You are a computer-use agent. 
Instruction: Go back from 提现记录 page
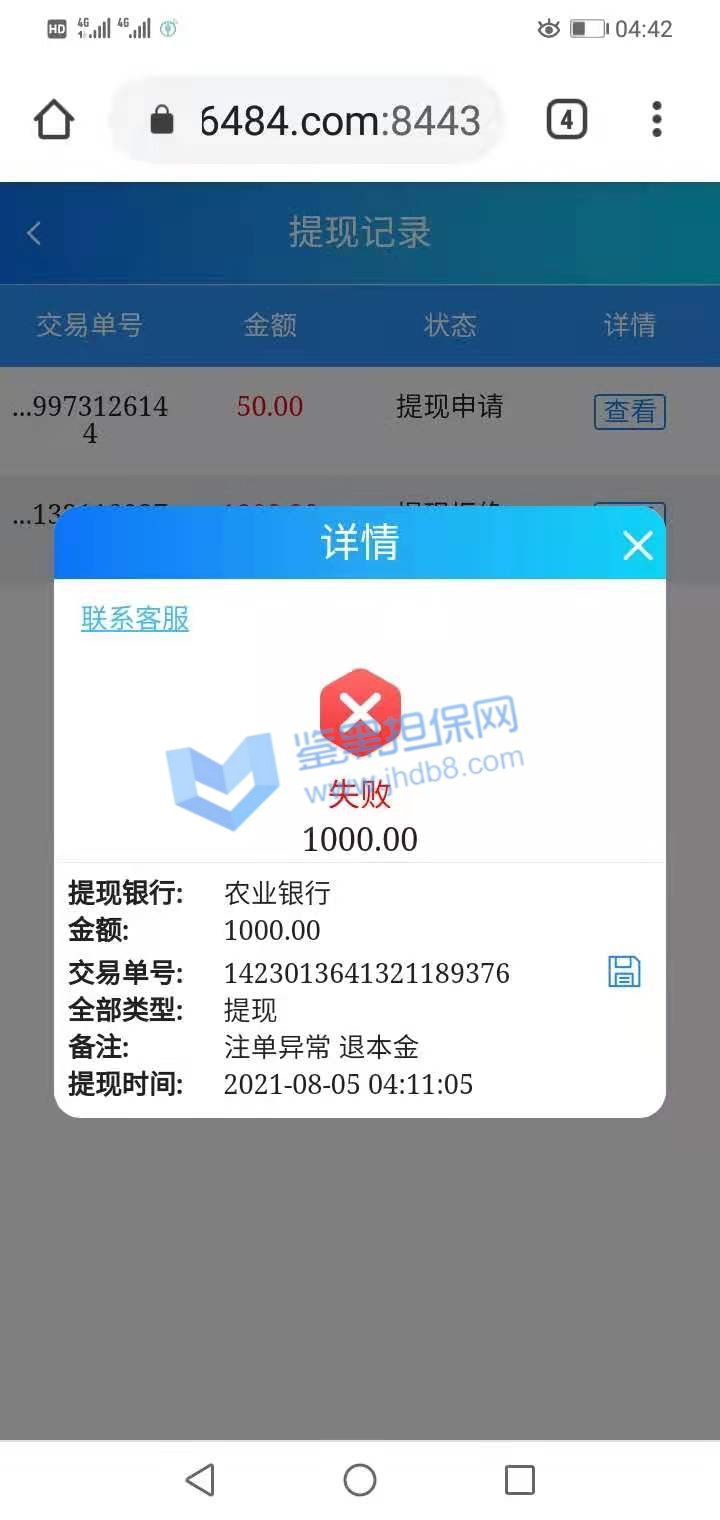click(x=34, y=233)
